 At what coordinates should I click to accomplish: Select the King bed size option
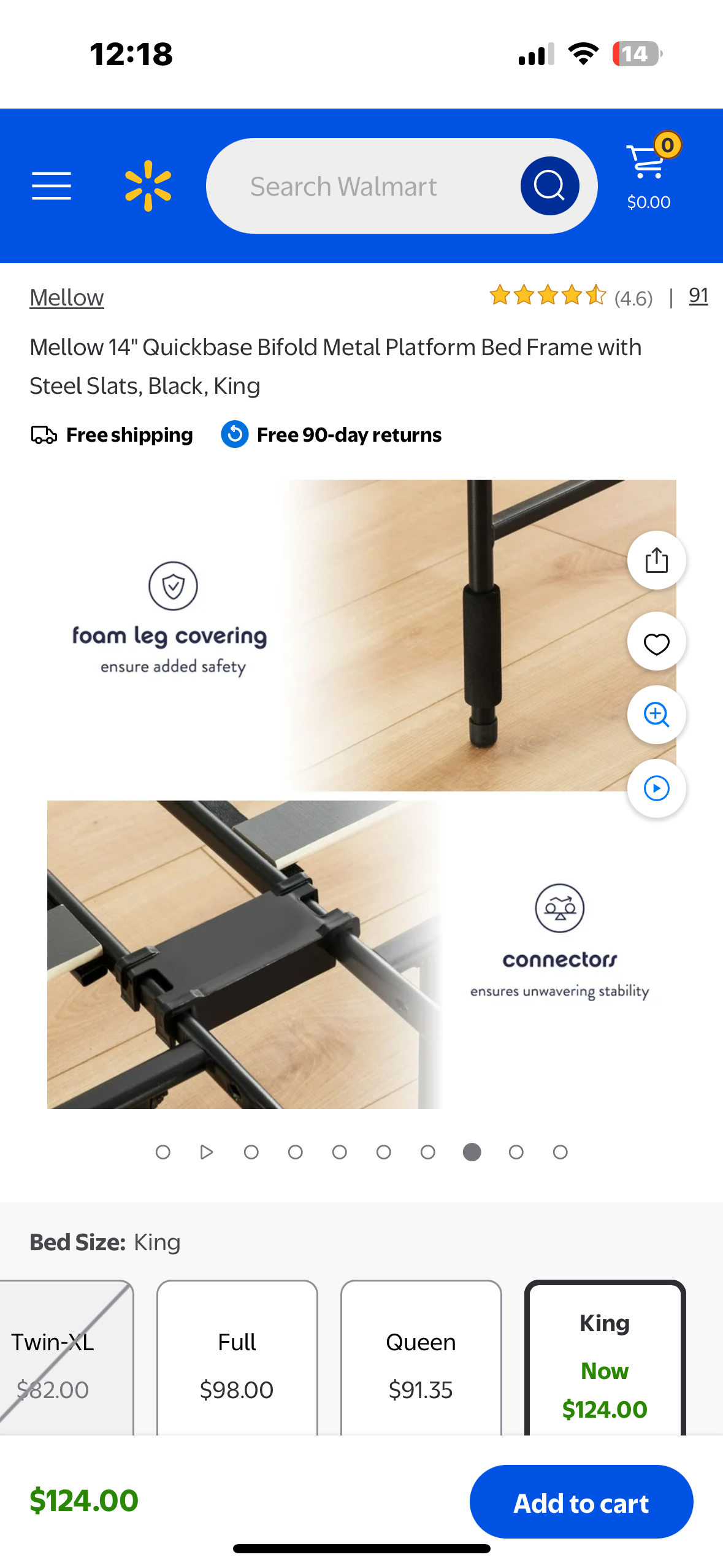[605, 1363]
